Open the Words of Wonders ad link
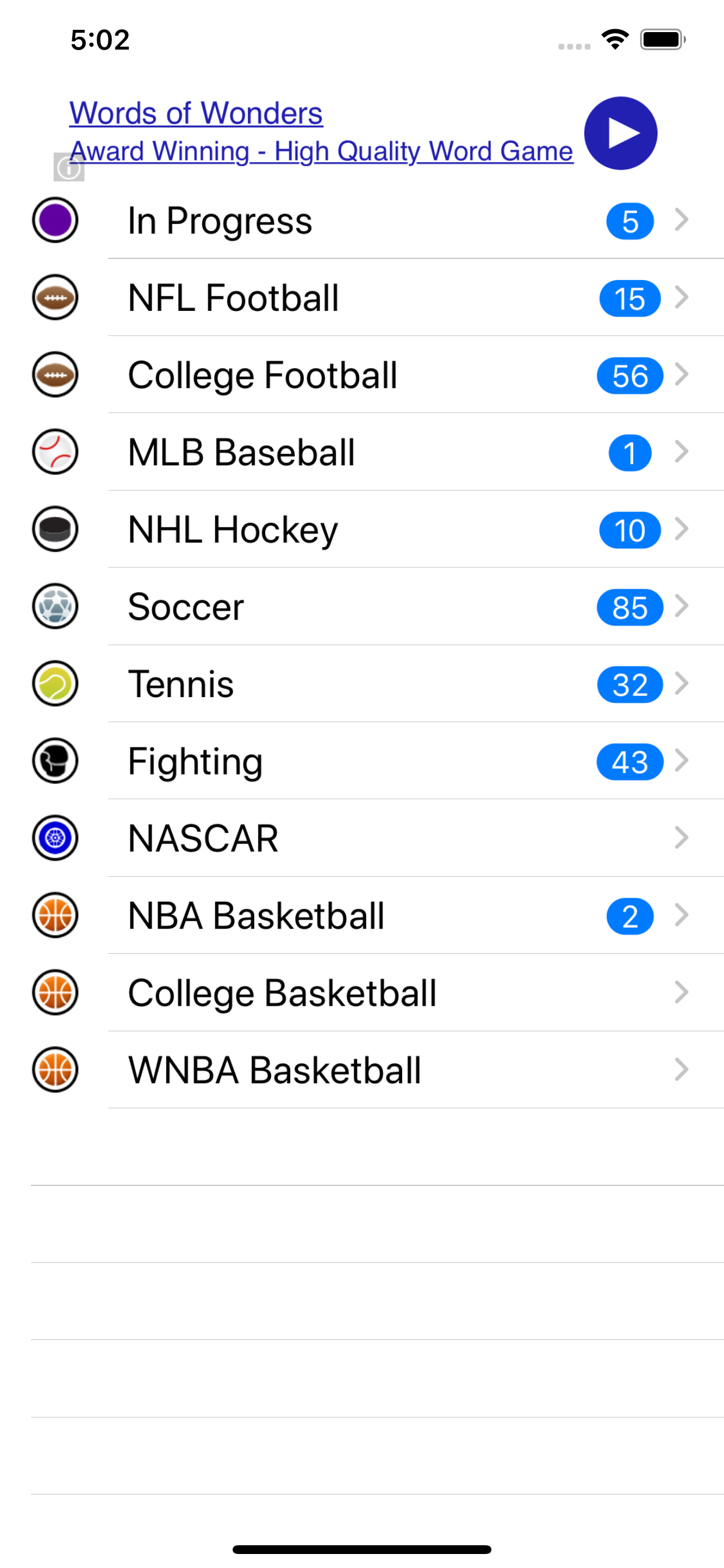Screen dimensions: 724x1568 tap(196, 113)
